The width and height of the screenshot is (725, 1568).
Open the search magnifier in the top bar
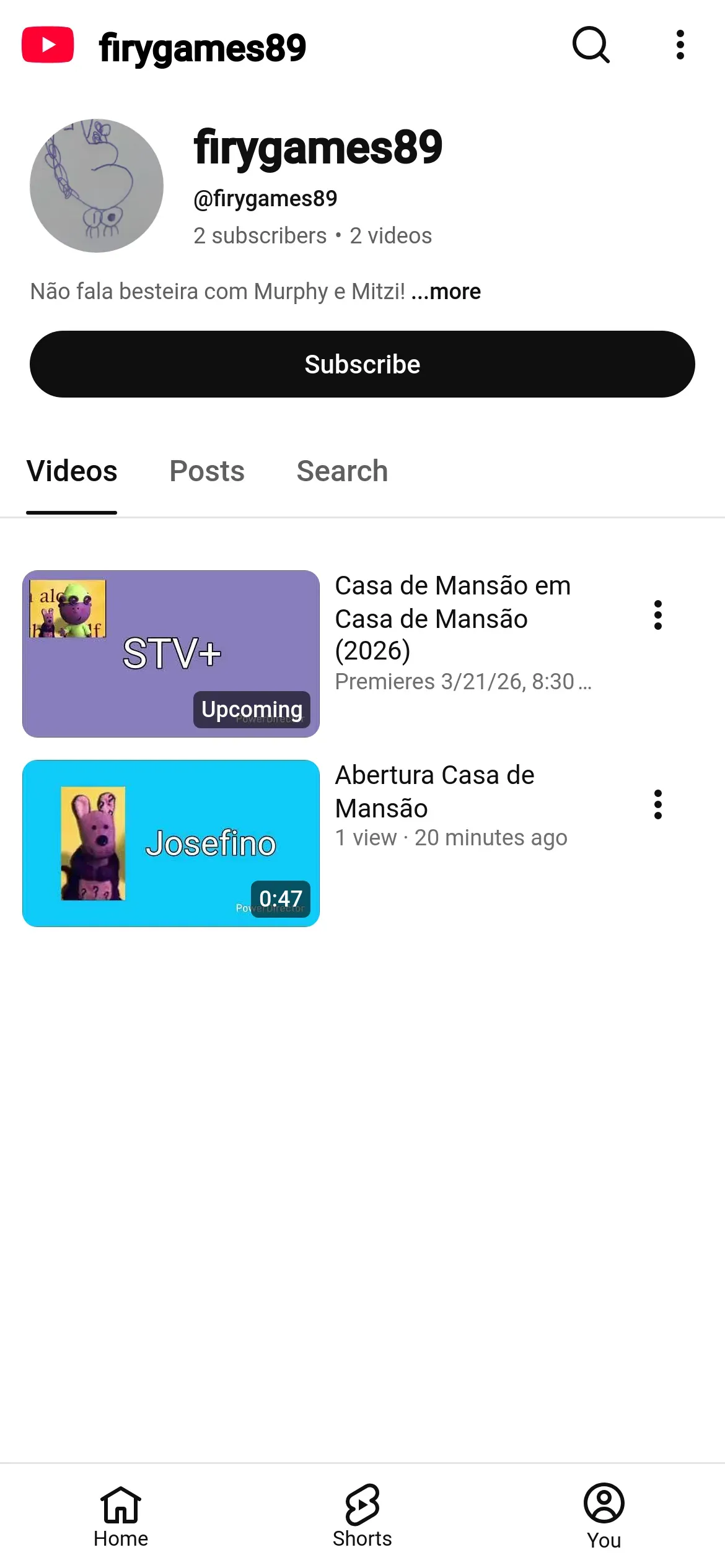click(591, 45)
